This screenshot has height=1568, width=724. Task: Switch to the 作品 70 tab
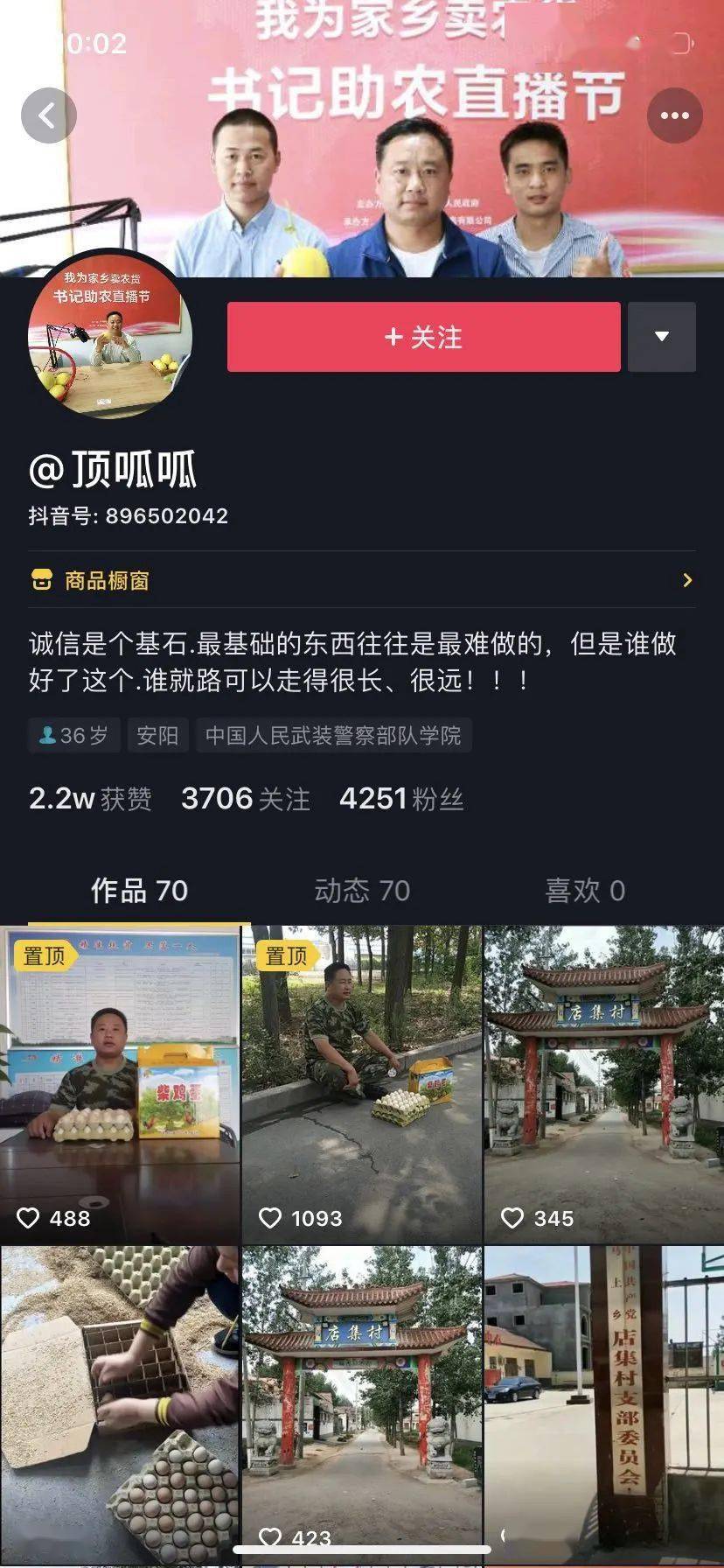[139, 891]
